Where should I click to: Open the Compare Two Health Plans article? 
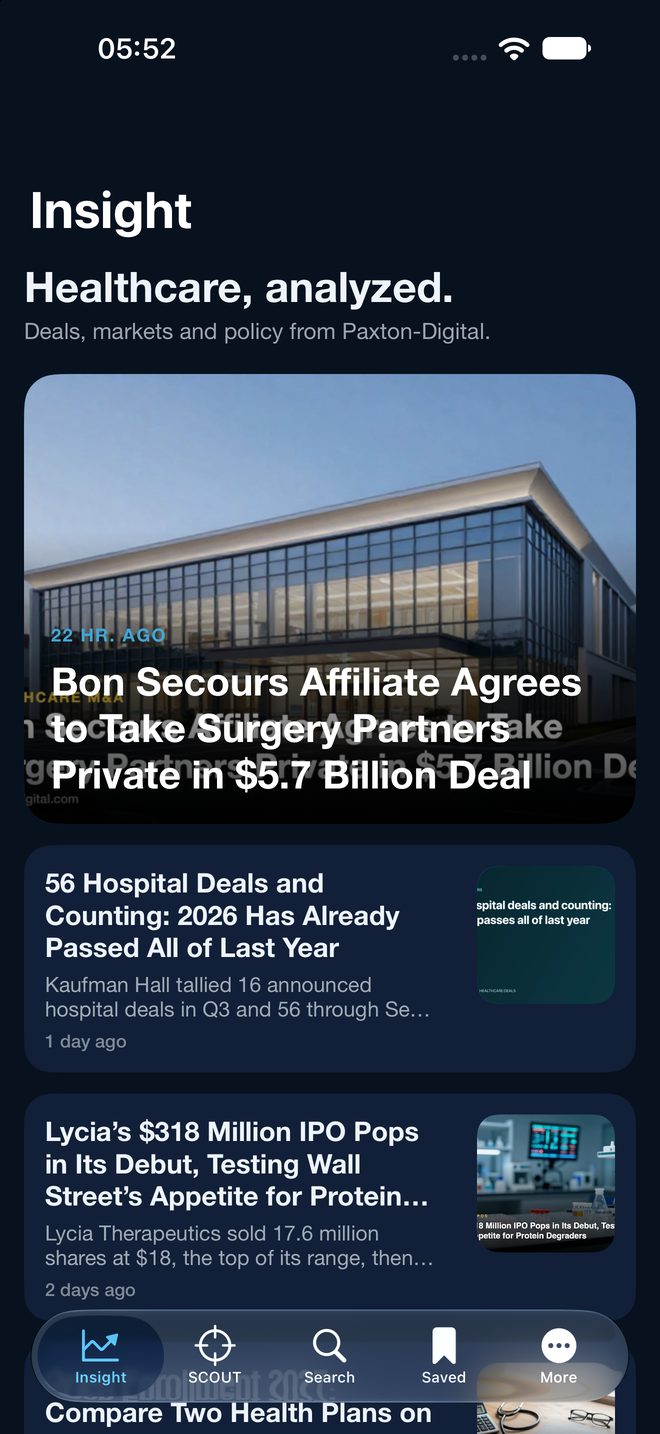tap(238, 1413)
